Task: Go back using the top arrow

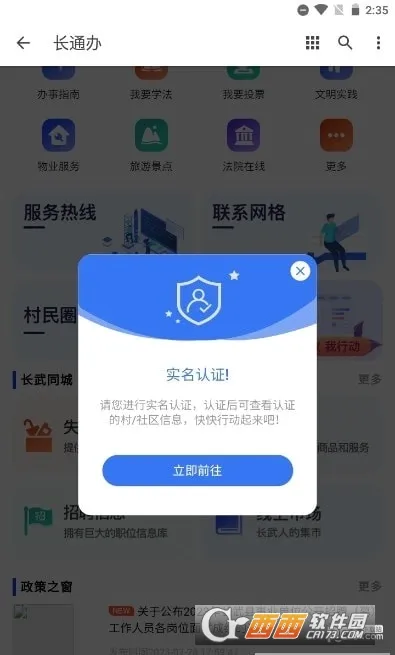Action: [23, 43]
